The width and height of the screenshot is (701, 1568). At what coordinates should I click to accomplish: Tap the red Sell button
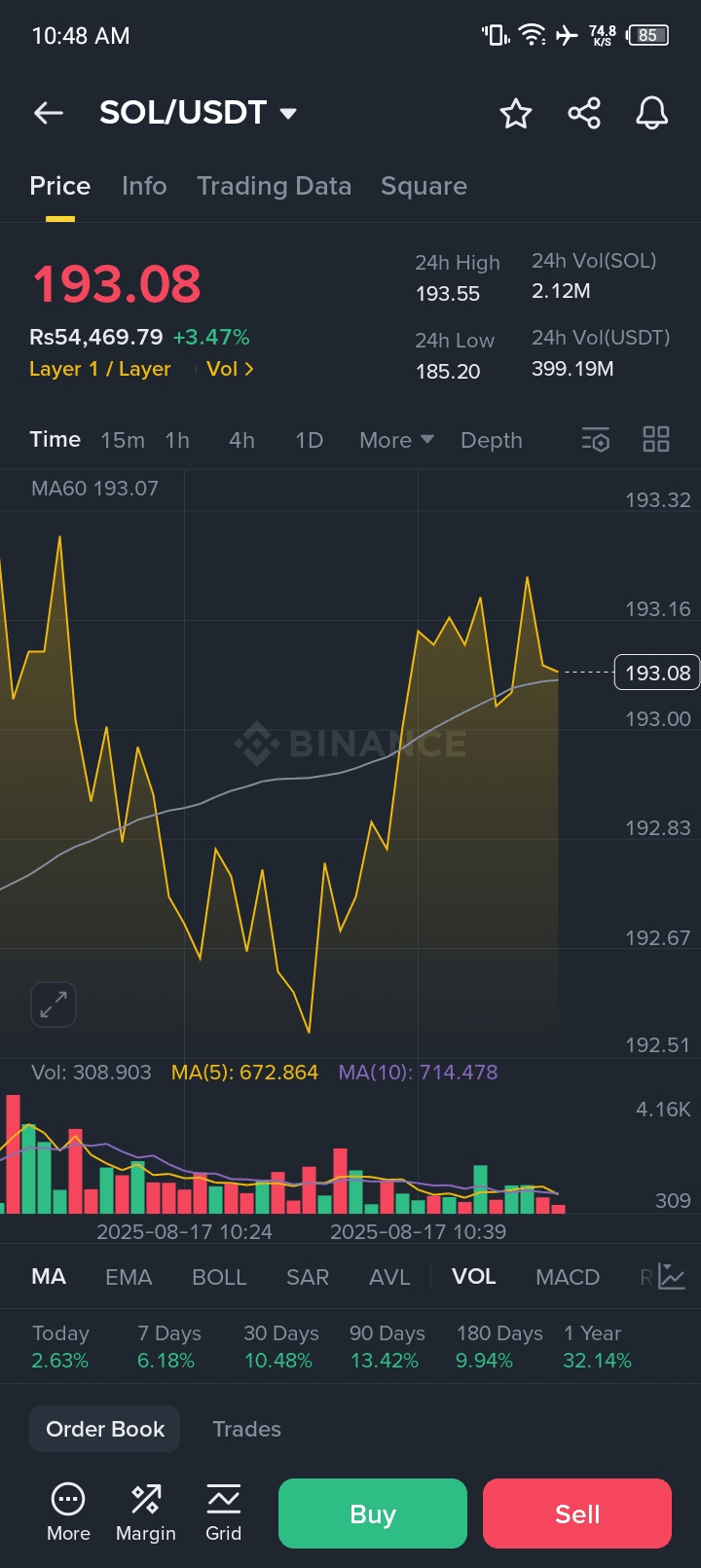point(577,1513)
